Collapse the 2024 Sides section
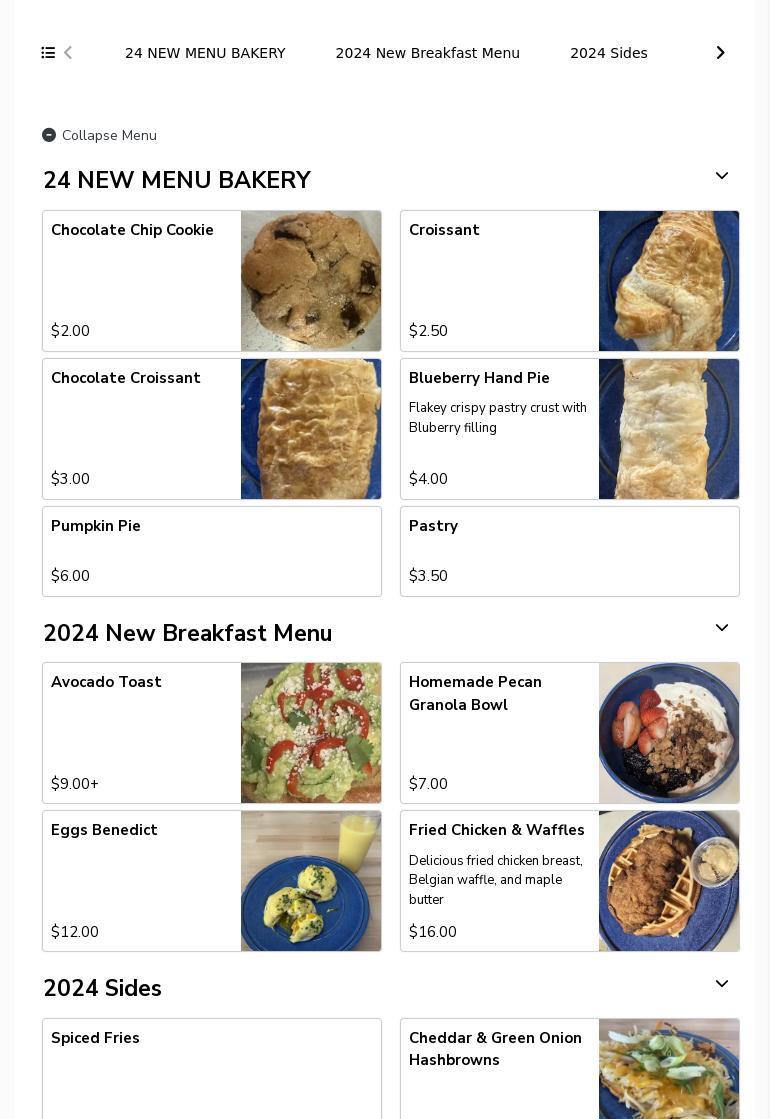This screenshot has width=770, height=1119. [x=721, y=985]
